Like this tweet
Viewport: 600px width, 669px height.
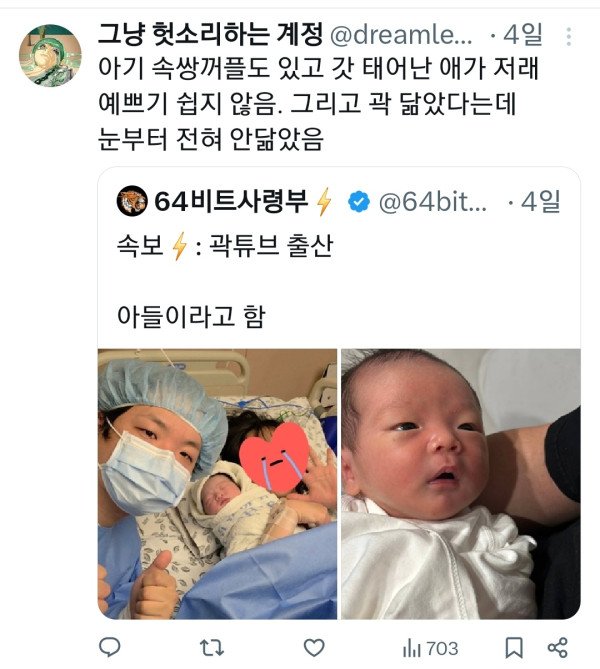(314, 647)
